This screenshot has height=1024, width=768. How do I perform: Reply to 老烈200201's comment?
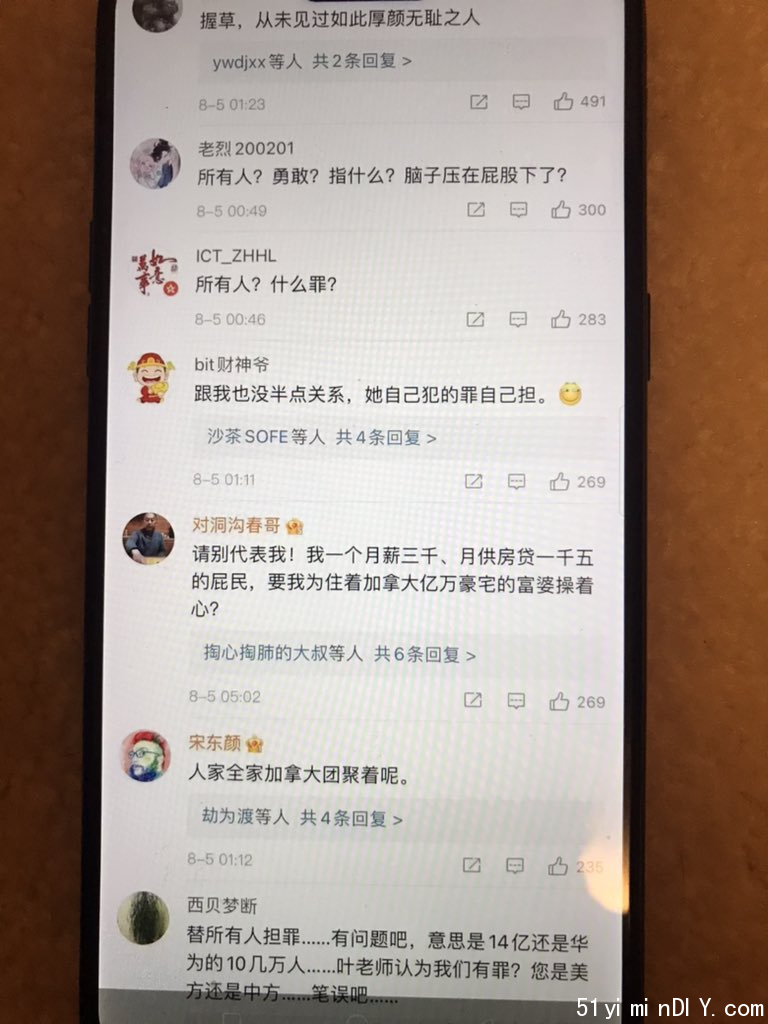click(x=518, y=210)
